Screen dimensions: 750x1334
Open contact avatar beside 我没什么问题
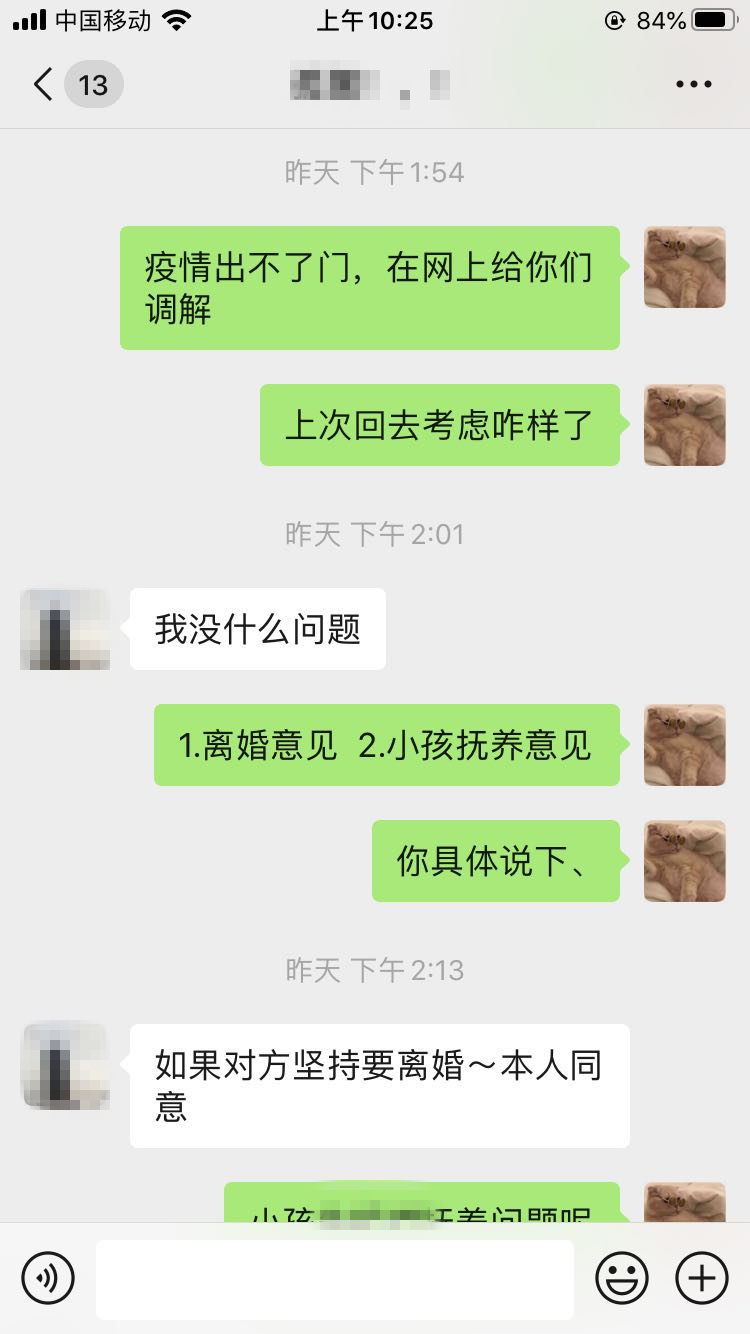(x=65, y=629)
